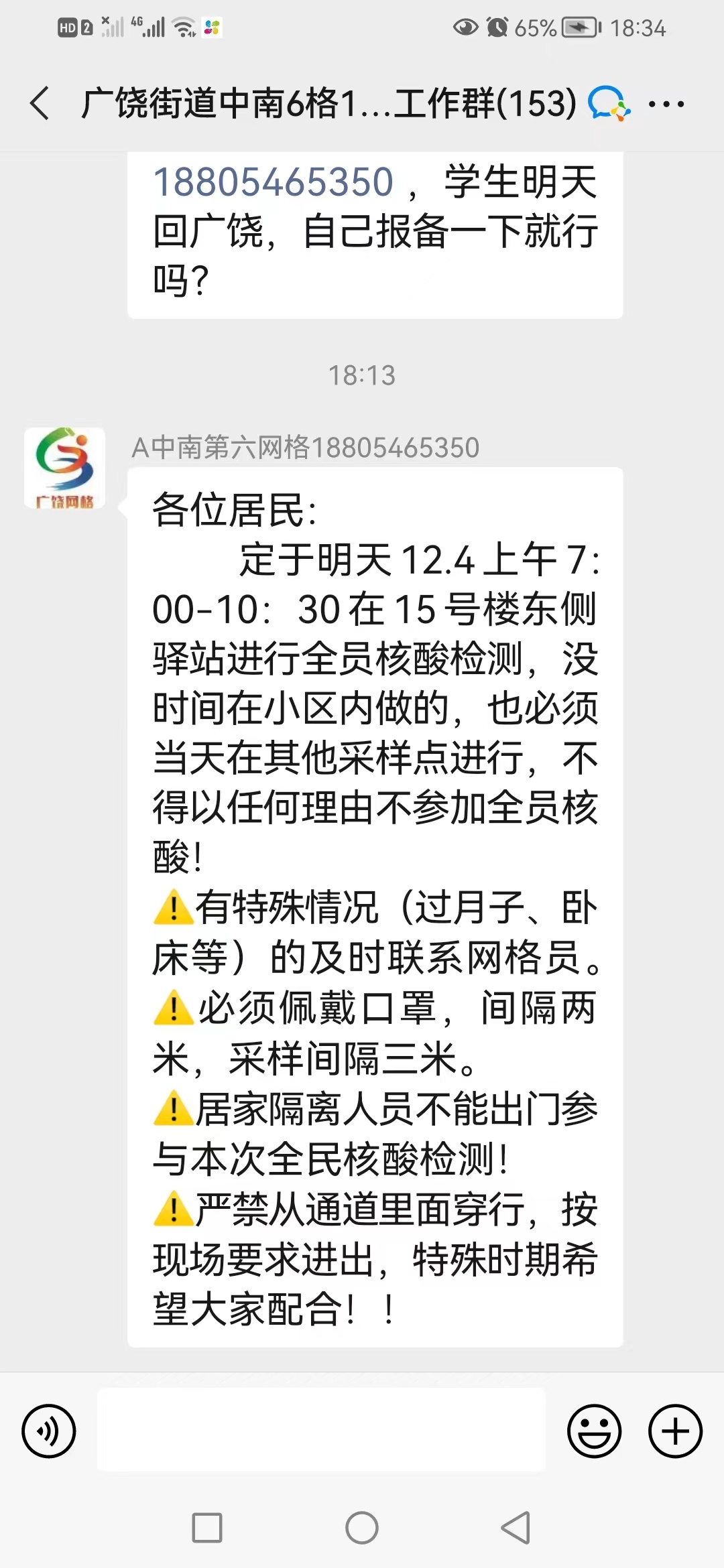Screen dimensions: 724x1568
Task: Focus the message text input field
Action: tap(321, 1430)
